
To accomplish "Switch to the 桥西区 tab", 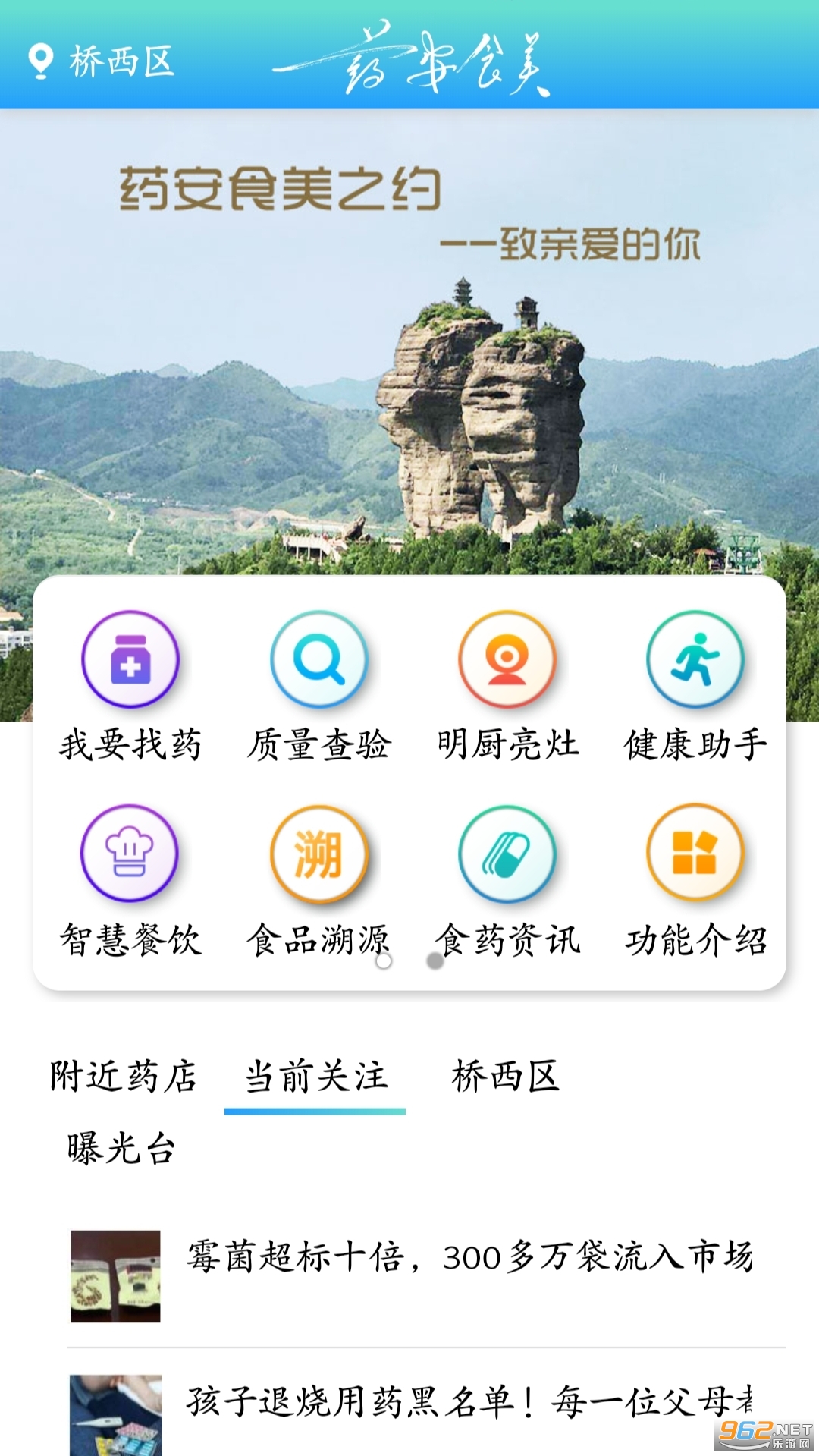I will pos(506,1076).
